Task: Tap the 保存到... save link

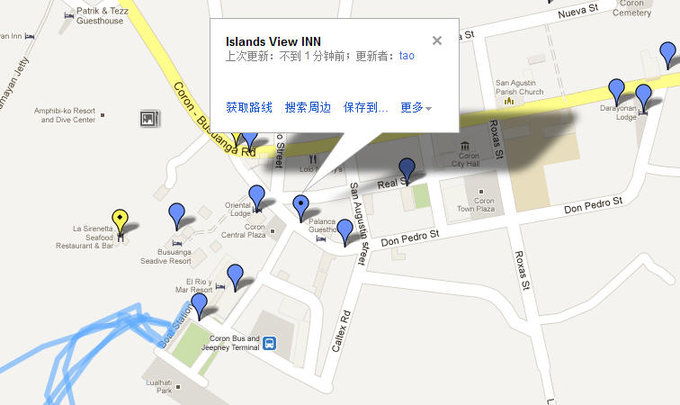Action: [x=365, y=107]
